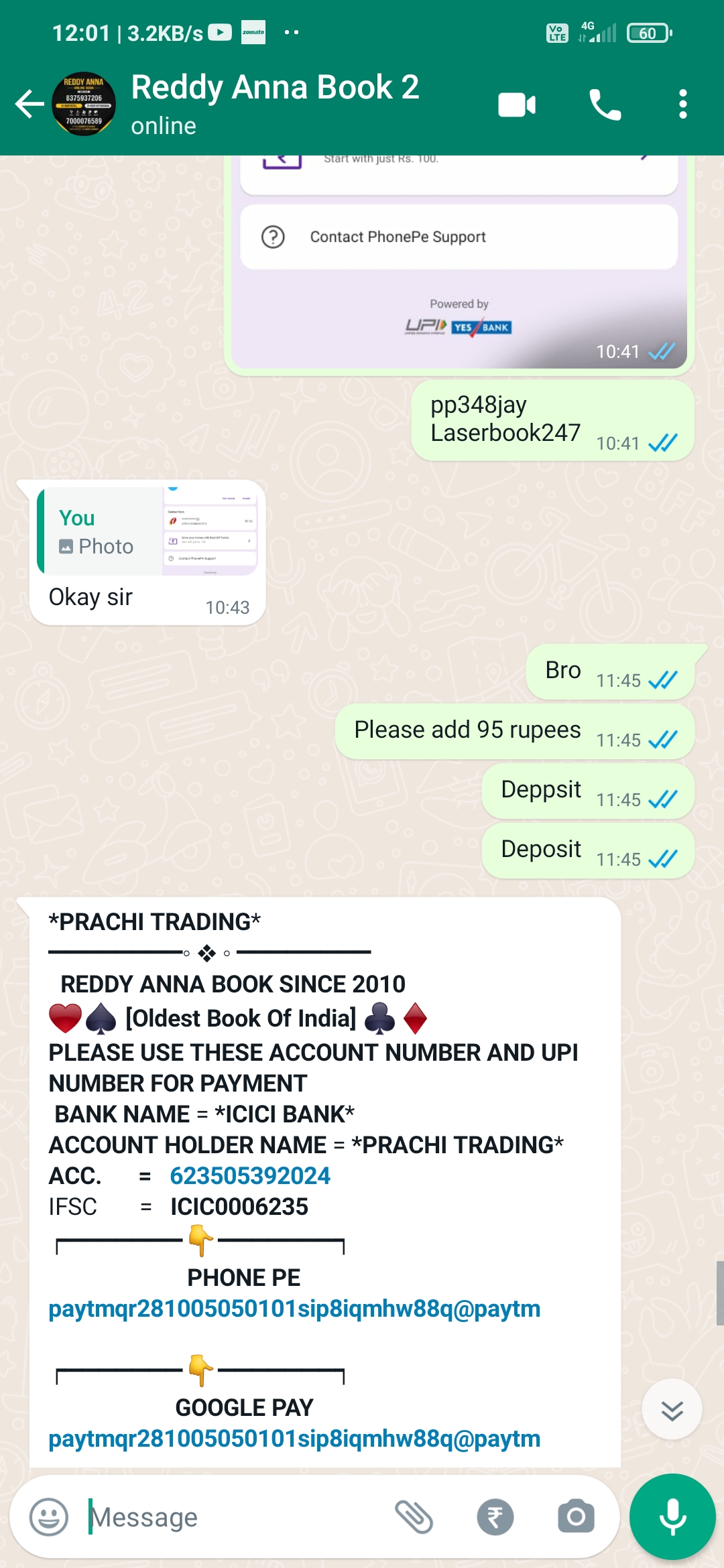Open the UPI ID under GOOGLE PAY
Image resolution: width=724 pixels, height=1568 pixels.
pos(294,1439)
